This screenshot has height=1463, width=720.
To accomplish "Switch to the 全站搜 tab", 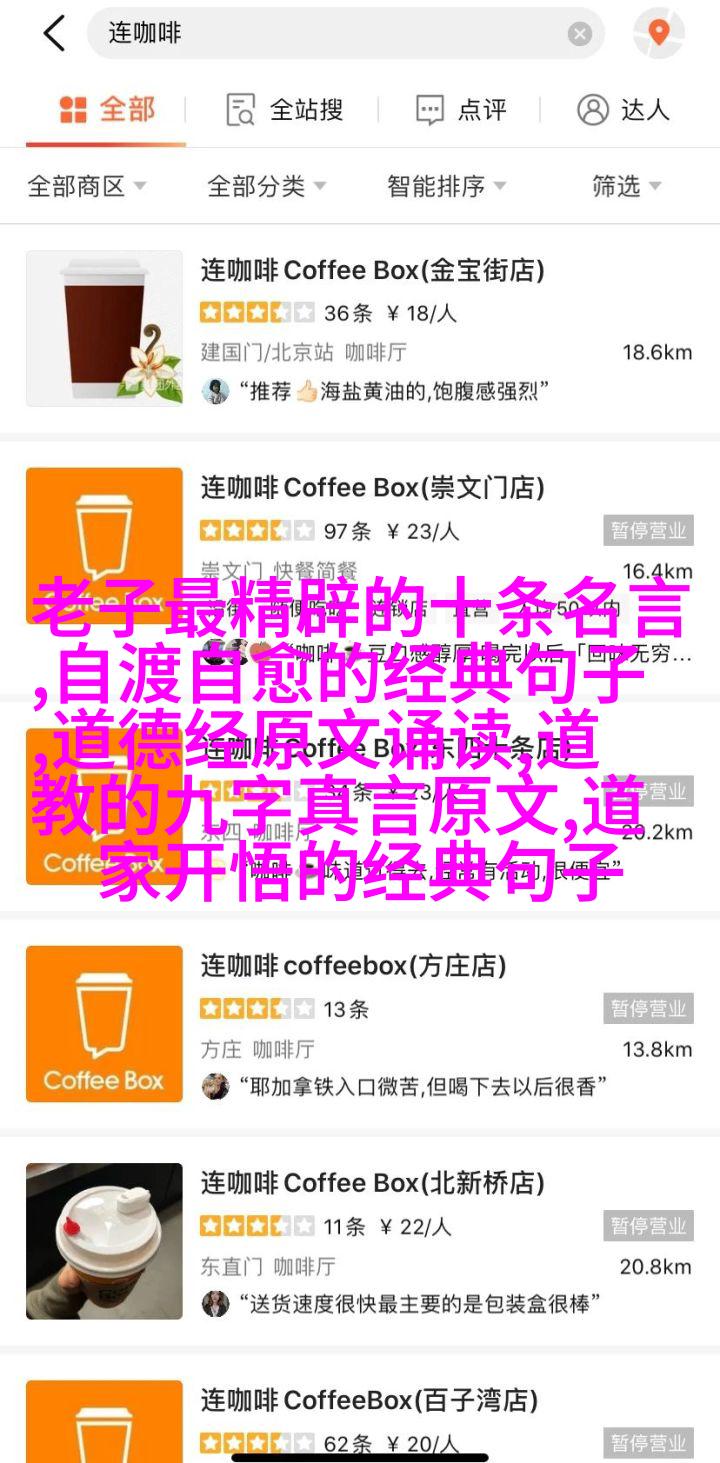I will point(284,110).
